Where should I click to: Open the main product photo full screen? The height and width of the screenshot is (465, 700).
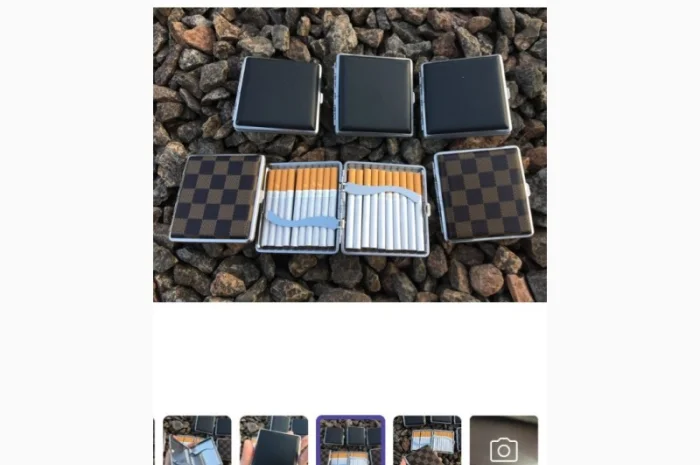[x=349, y=155]
